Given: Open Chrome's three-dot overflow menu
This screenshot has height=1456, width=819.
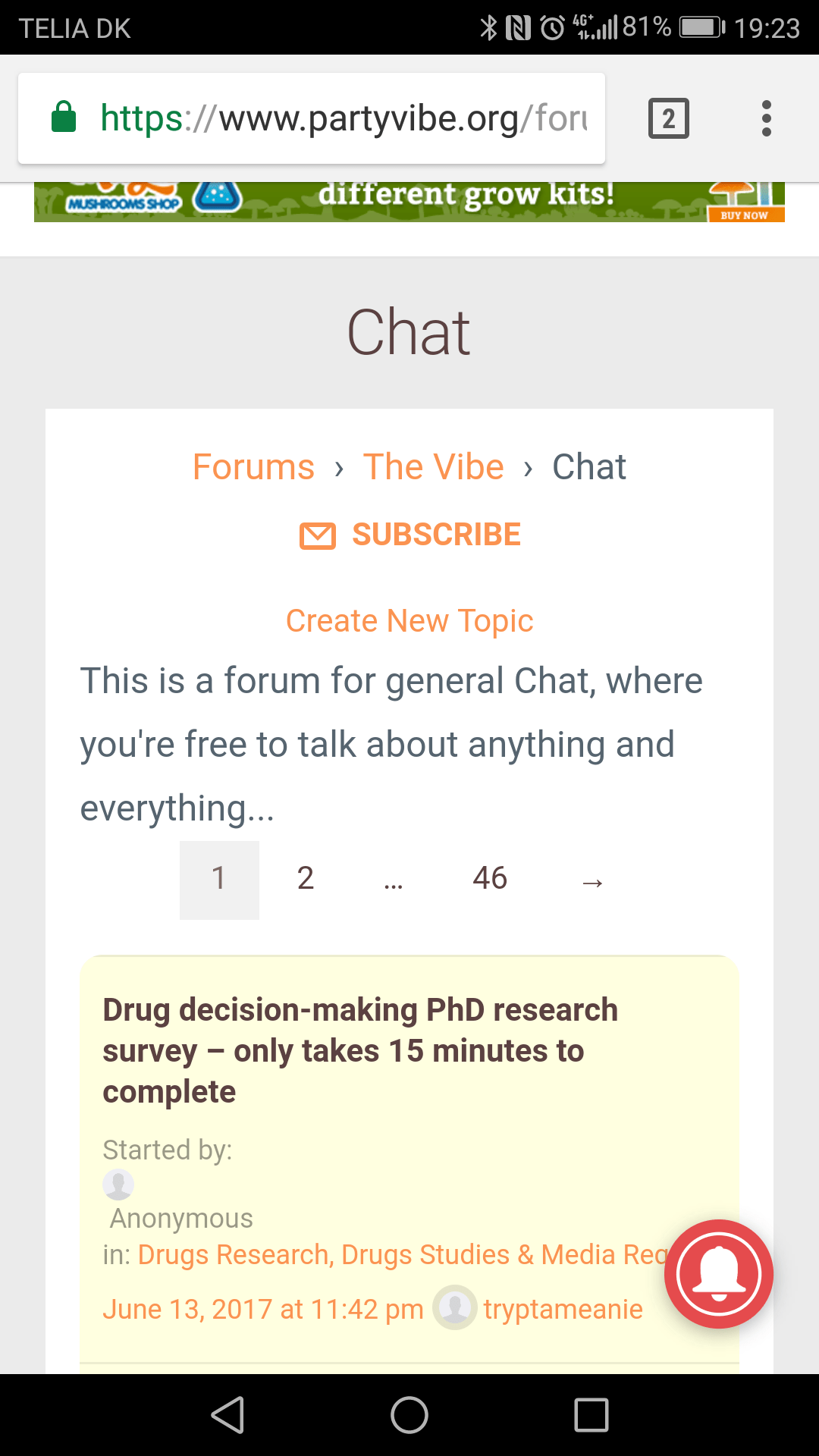Looking at the screenshot, I should click(x=767, y=118).
